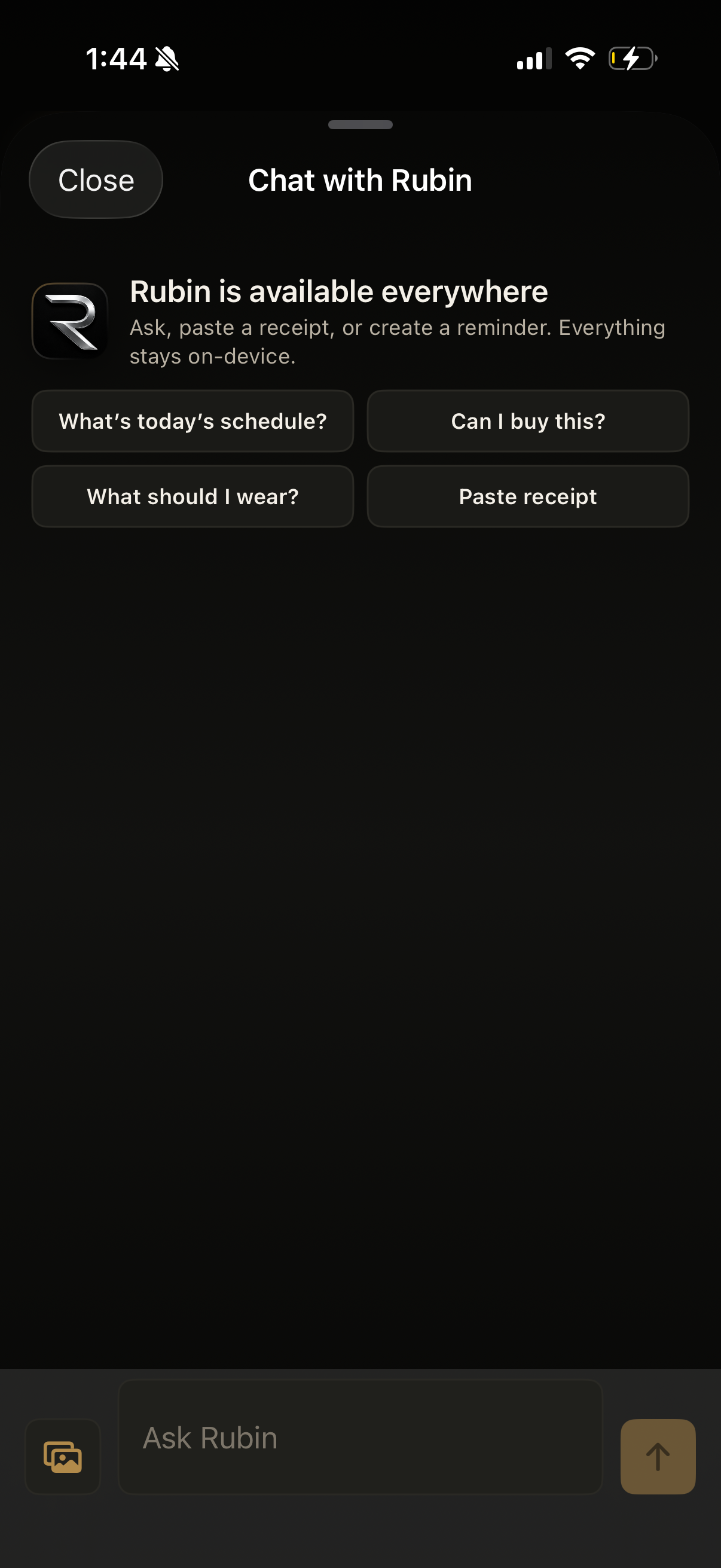Screen dimensions: 721x1568
Task: Send the message with the arrow button
Action: coord(658,1457)
